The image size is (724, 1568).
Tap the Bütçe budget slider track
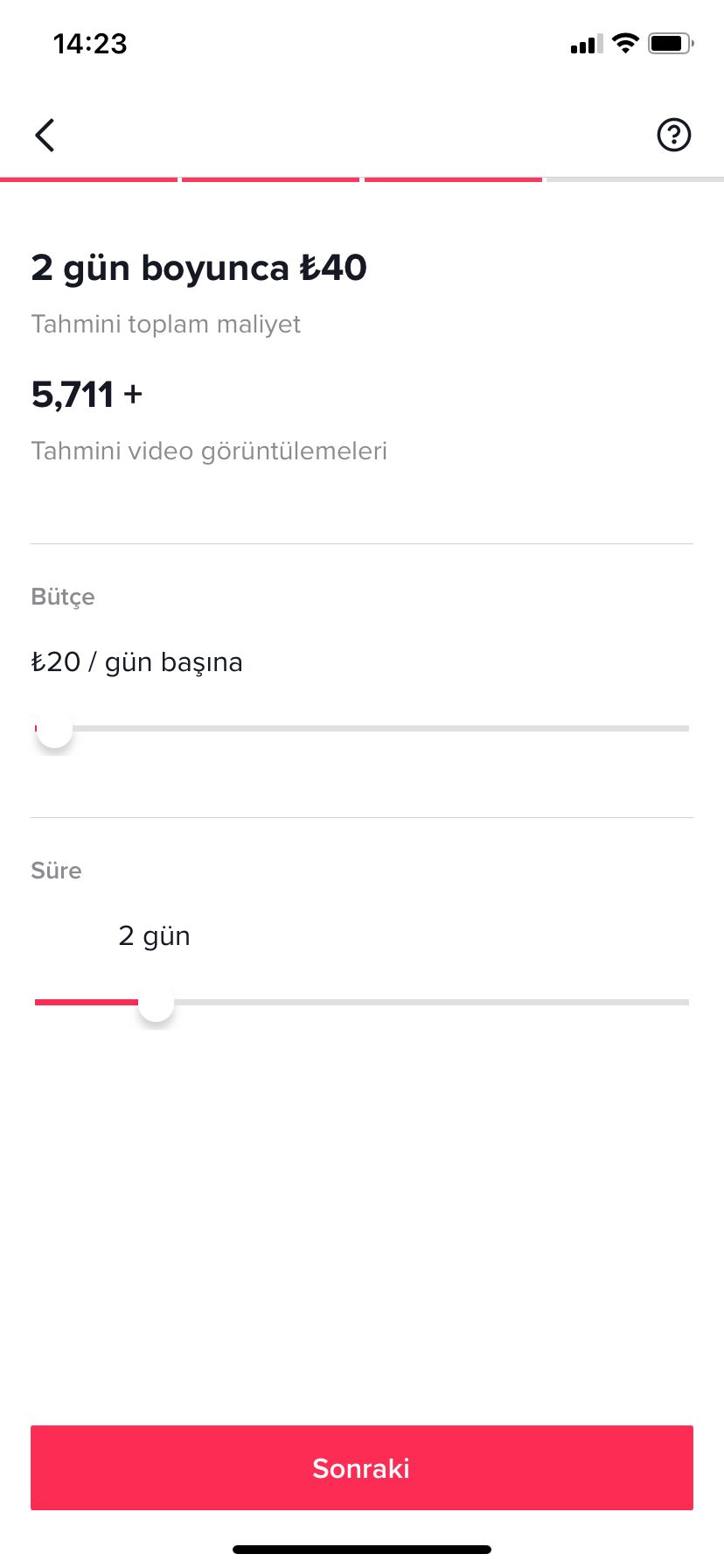pos(362,728)
